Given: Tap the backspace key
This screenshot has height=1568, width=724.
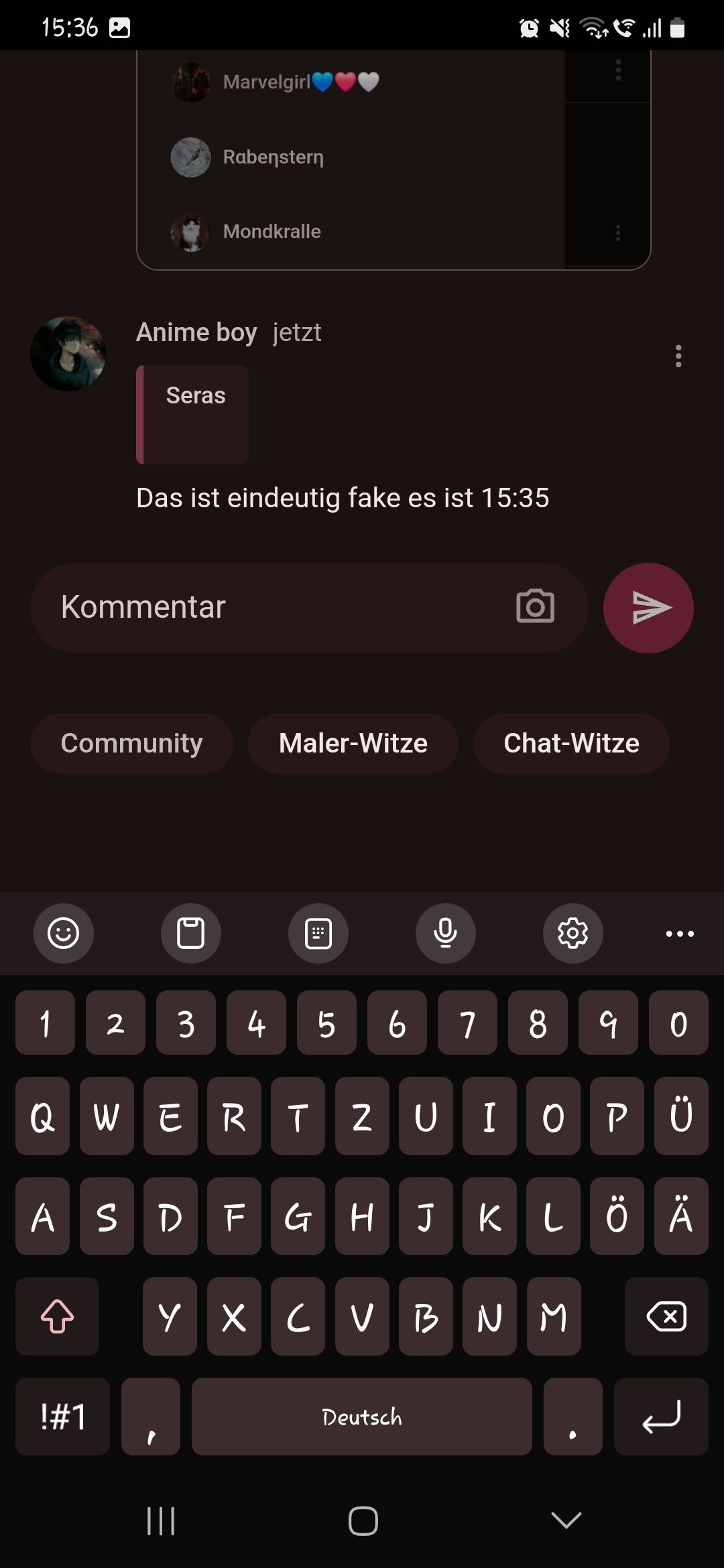Looking at the screenshot, I should [x=666, y=1316].
